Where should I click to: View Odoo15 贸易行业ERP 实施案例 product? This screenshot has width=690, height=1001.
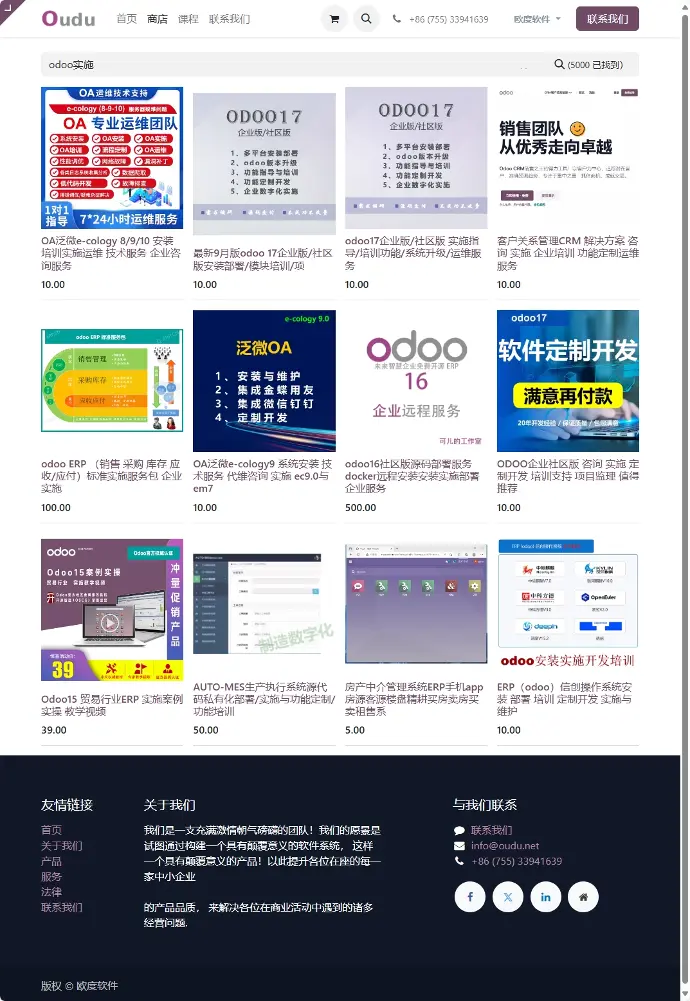(111, 610)
